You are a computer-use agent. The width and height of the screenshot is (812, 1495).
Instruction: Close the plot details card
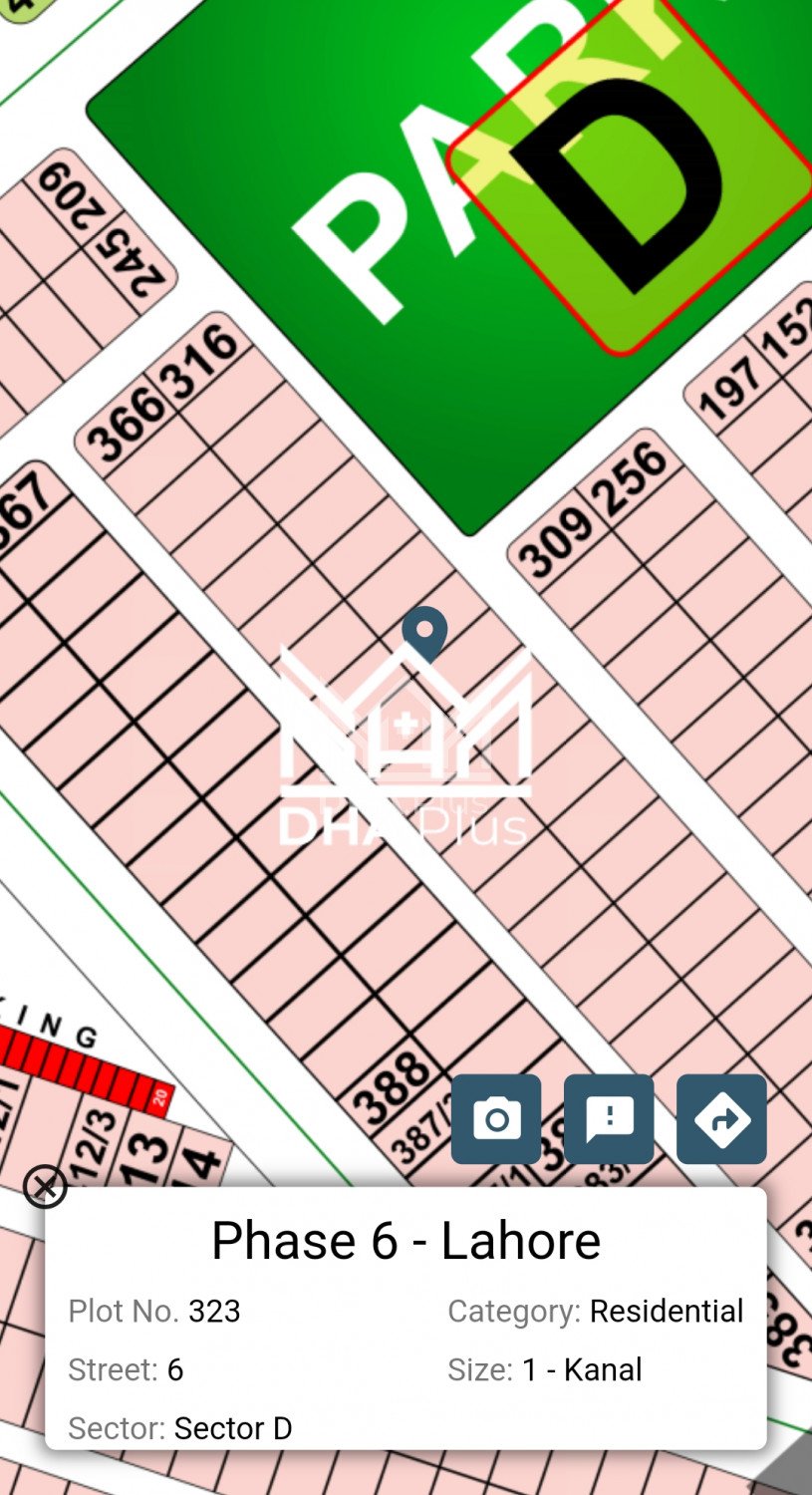[x=45, y=1186]
